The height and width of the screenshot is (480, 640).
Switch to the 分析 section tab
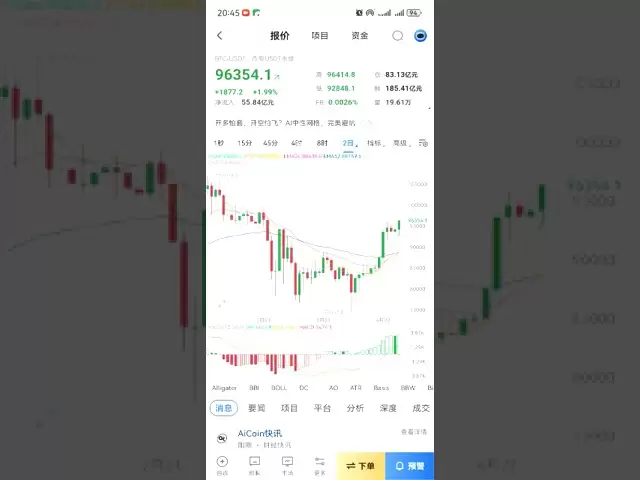point(355,408)
